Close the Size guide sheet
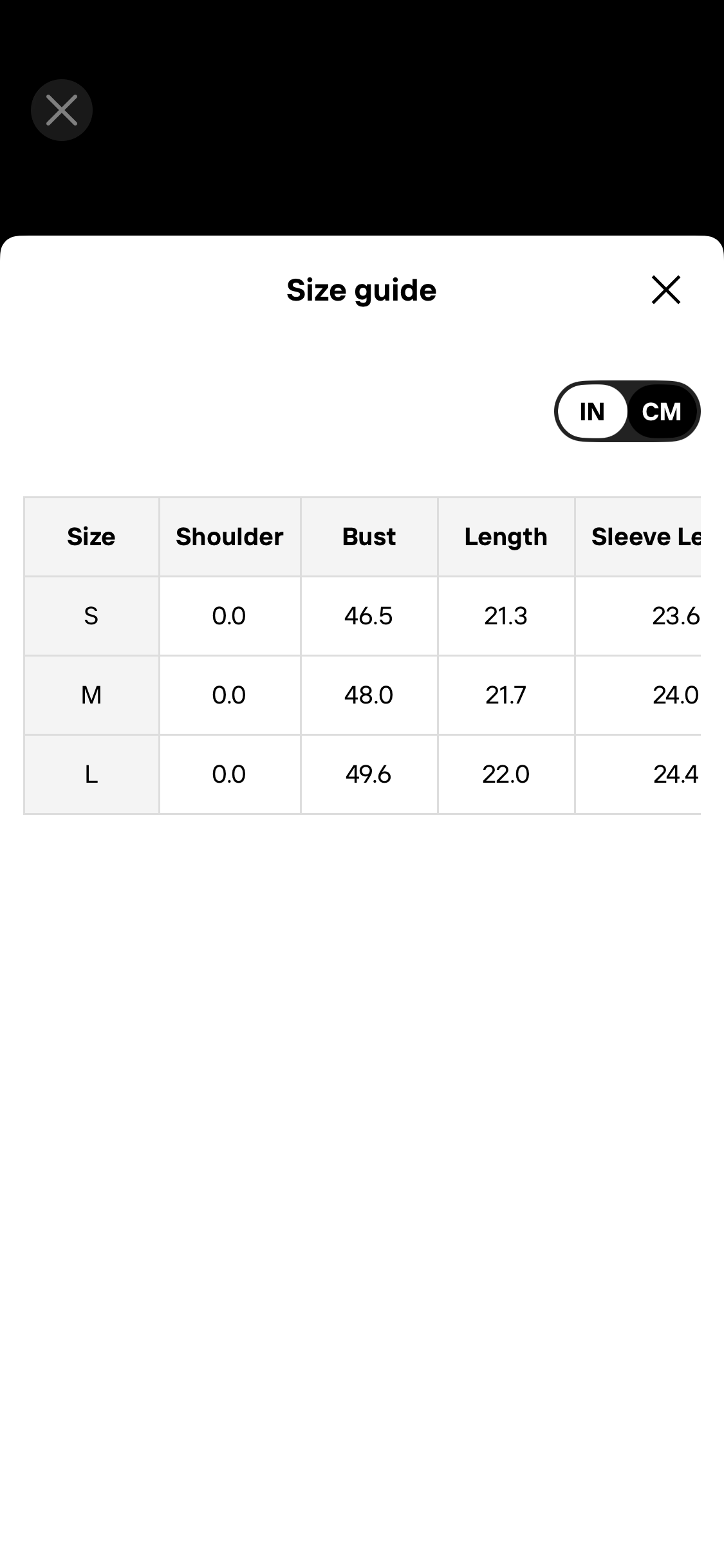The image size is (724, 1568). point(665,290)
